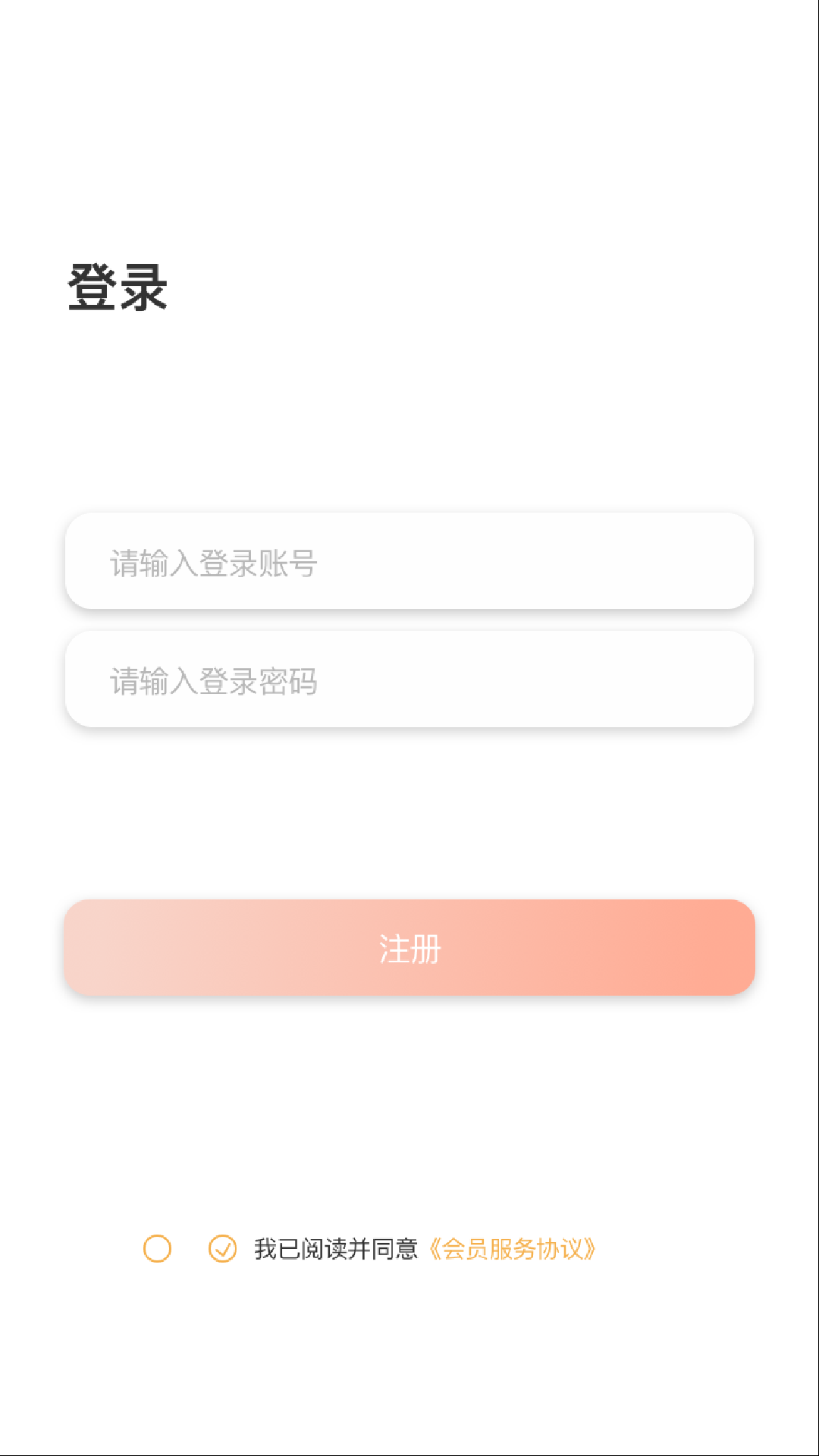819x1456 pixels.
Task: Tap the 注册 button
Action: coord(409,948)
